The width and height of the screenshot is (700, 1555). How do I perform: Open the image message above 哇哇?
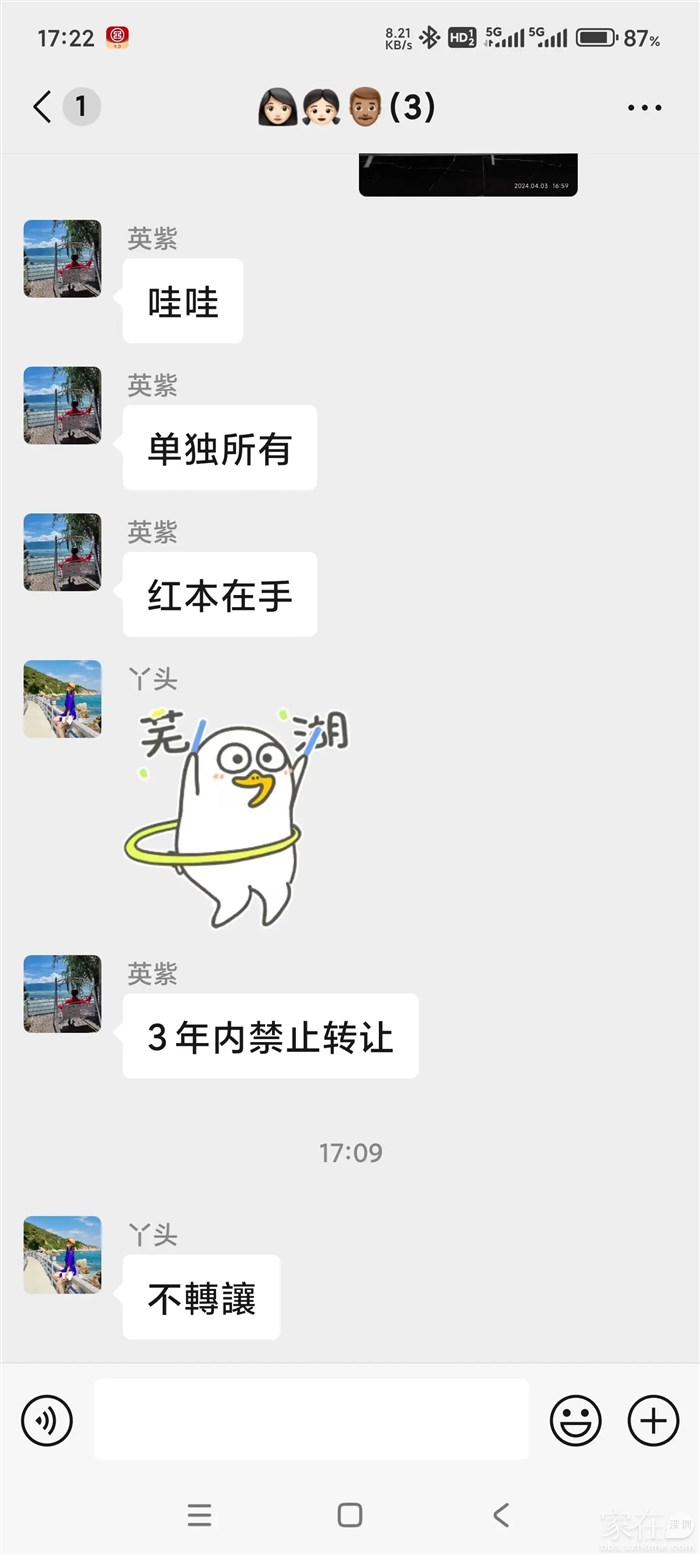(x=468, y=176)
